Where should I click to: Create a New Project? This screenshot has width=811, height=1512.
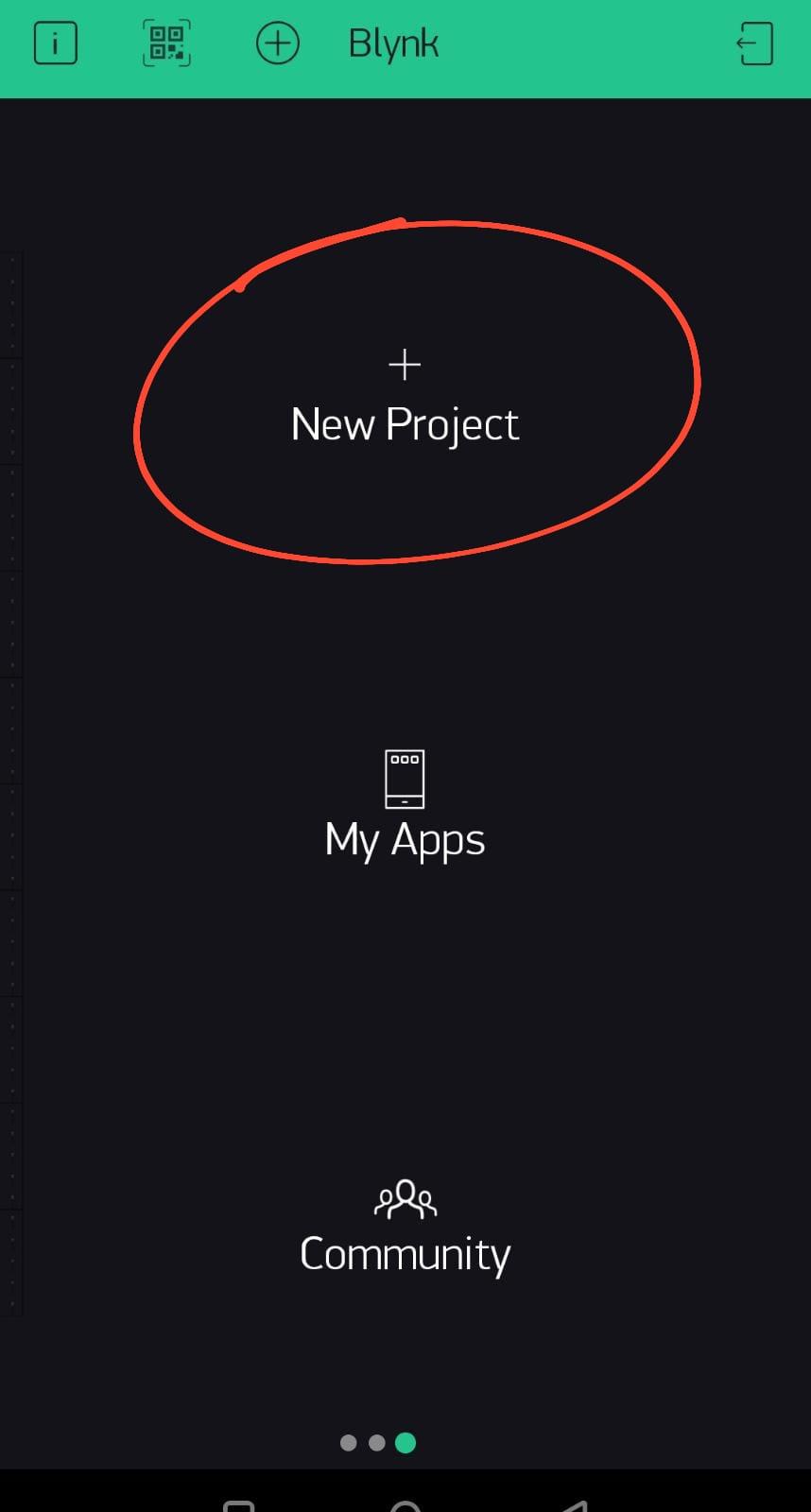point(405,402)
